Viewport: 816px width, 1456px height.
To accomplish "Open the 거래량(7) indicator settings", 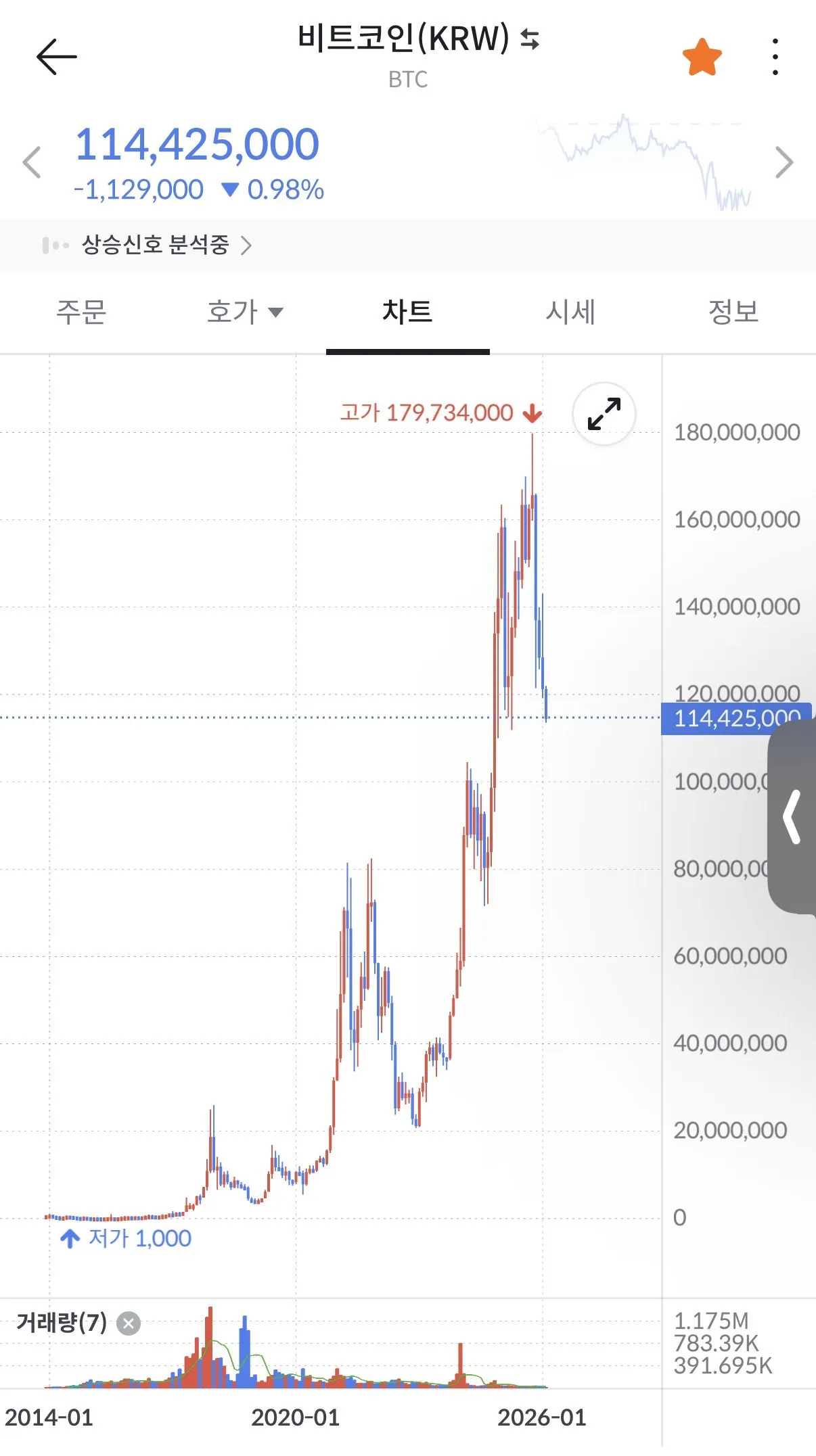I will tap(62, 1323).
